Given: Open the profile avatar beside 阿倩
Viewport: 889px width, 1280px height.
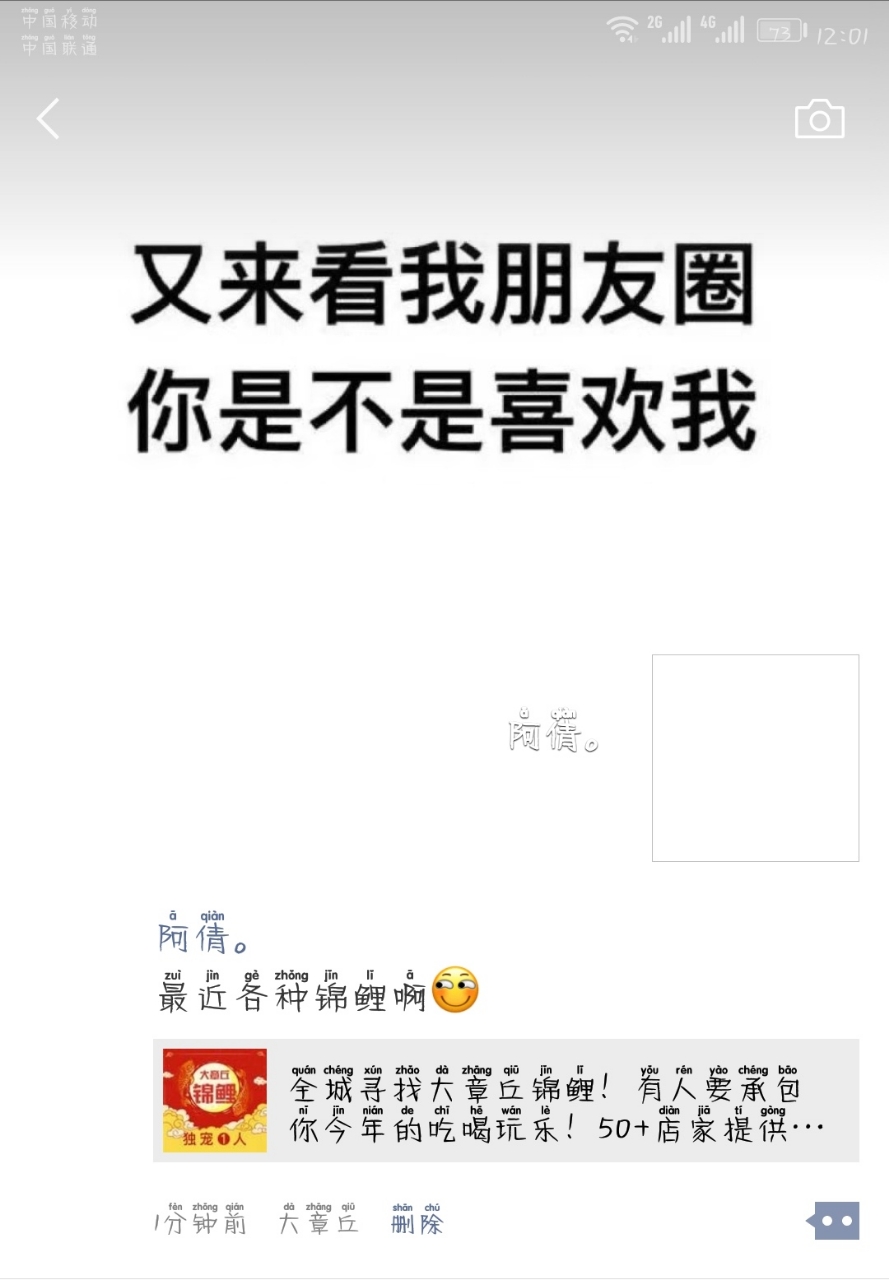Looking at the screenshot, I should 755,758.
